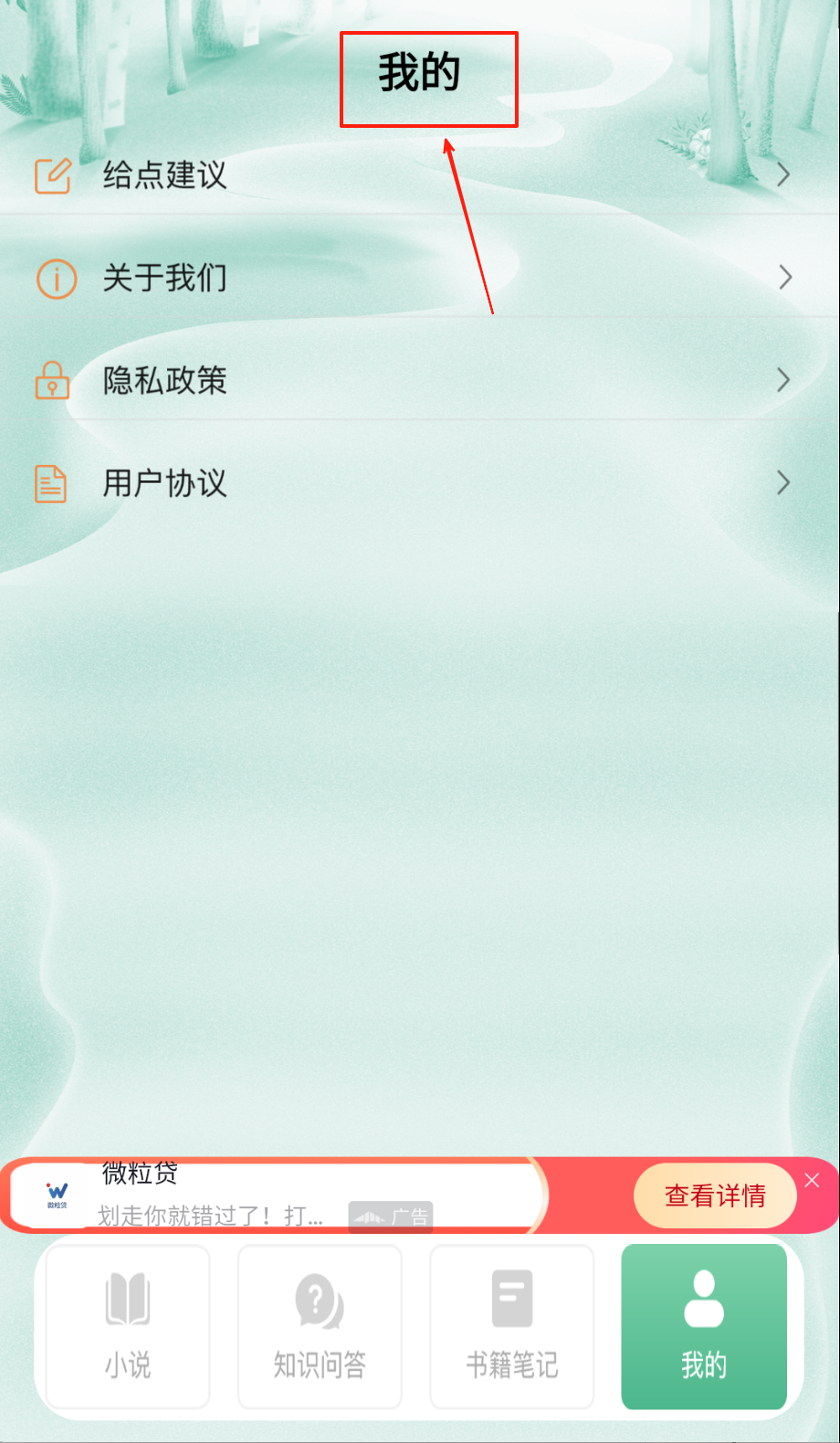Screen dimensions: 840x1443
Task: Dismiss the 微粒贷 ad banner
Action: click(x=812, y=1180)
